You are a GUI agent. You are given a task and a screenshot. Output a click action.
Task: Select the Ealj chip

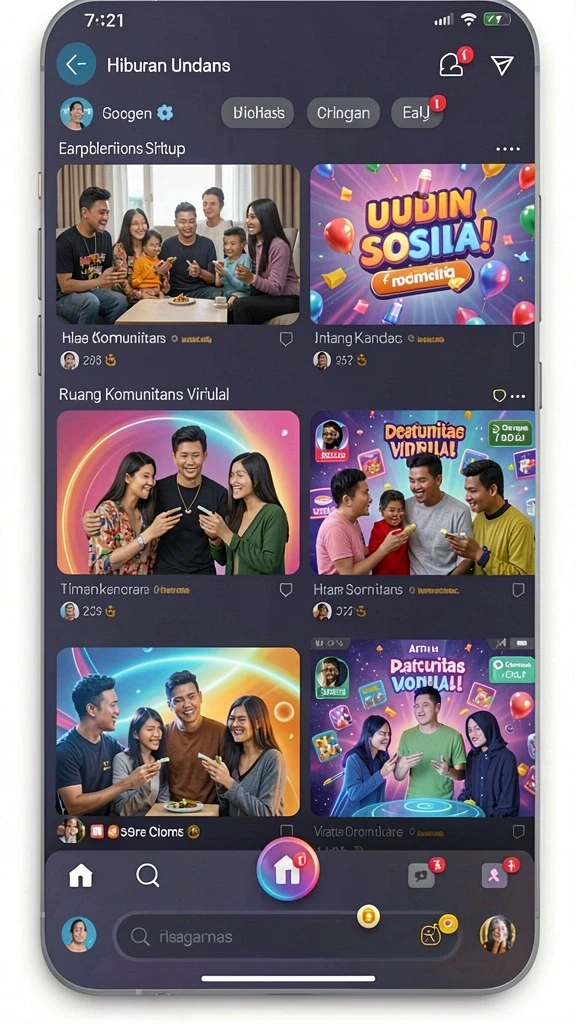point(417,113)
